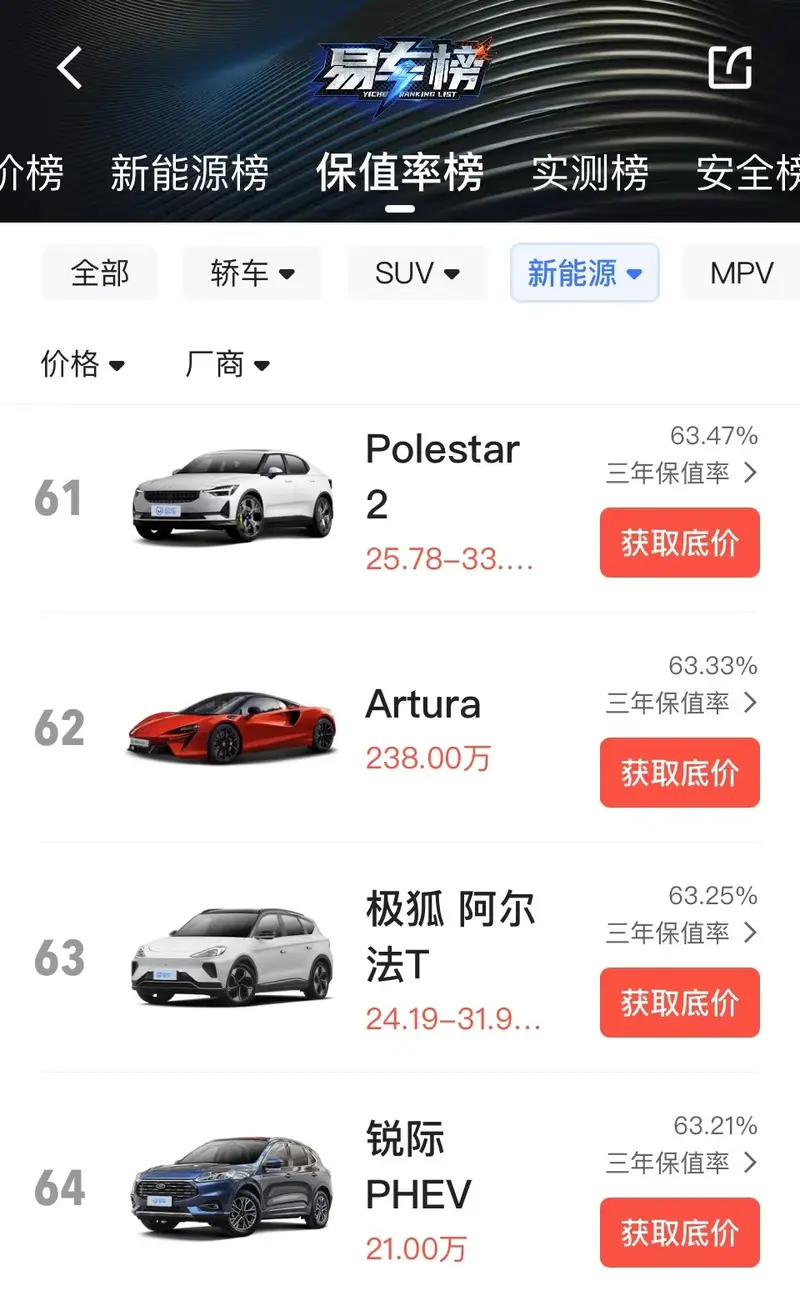Tap 获取底价 for 锐际 PHEV
This screenshot has height=1291, width=800.
click(x=679, y=1232)
